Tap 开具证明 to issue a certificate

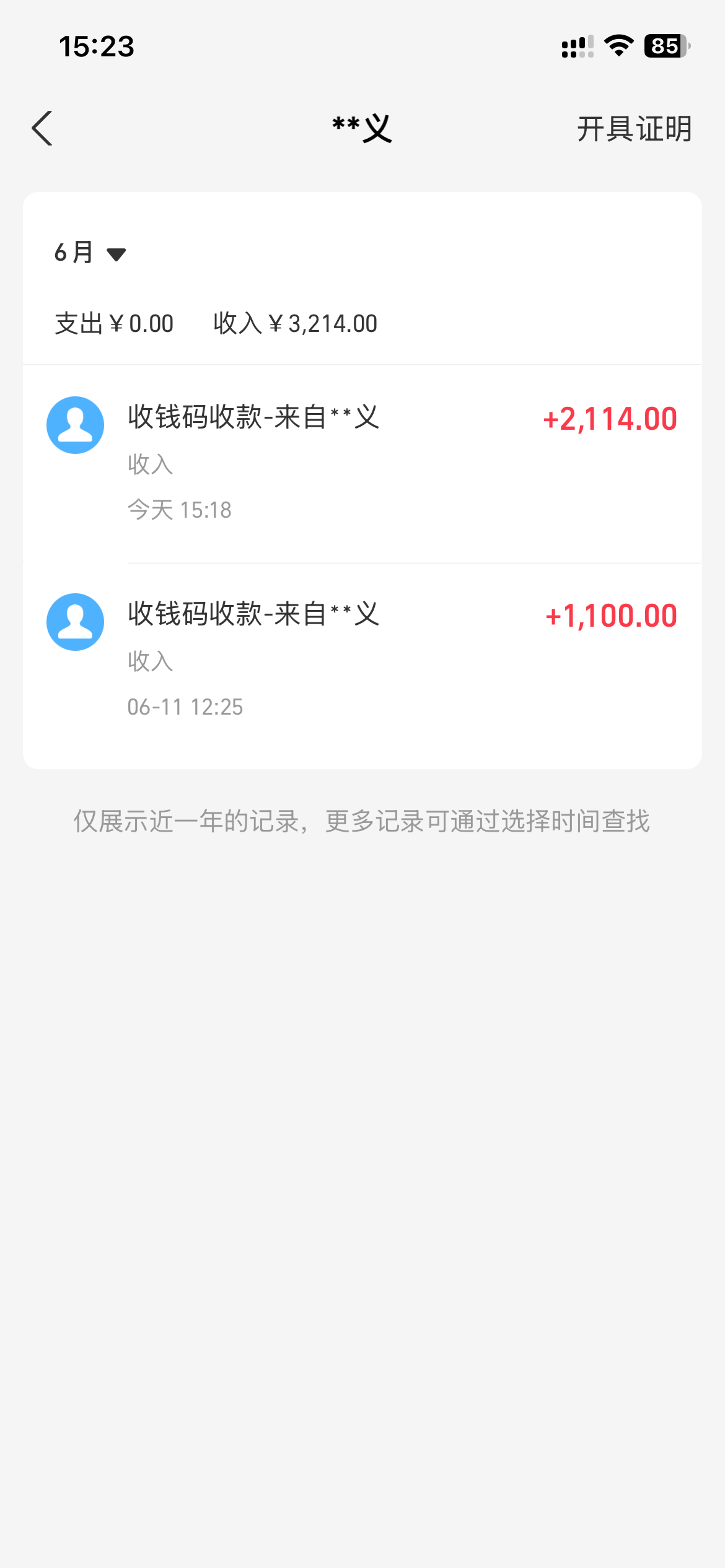pyautogui.click(x=634, y=129)
